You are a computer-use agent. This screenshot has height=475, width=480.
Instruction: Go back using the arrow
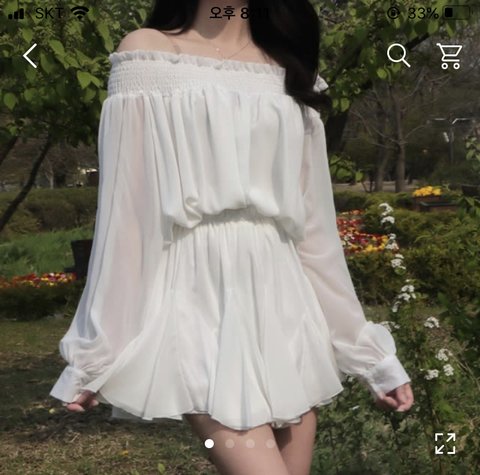(x=30, y=56)
